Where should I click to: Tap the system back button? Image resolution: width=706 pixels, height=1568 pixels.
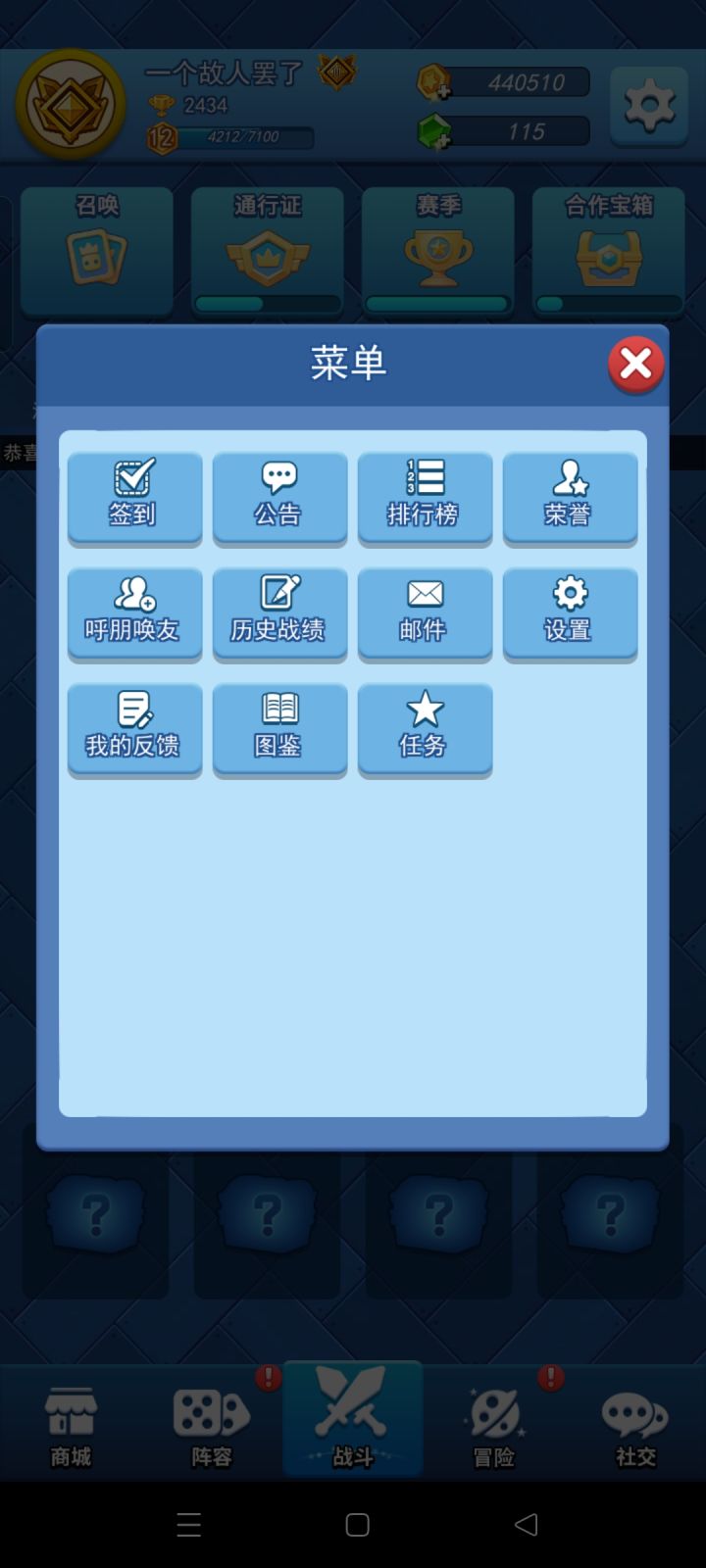pos(527,1524)
